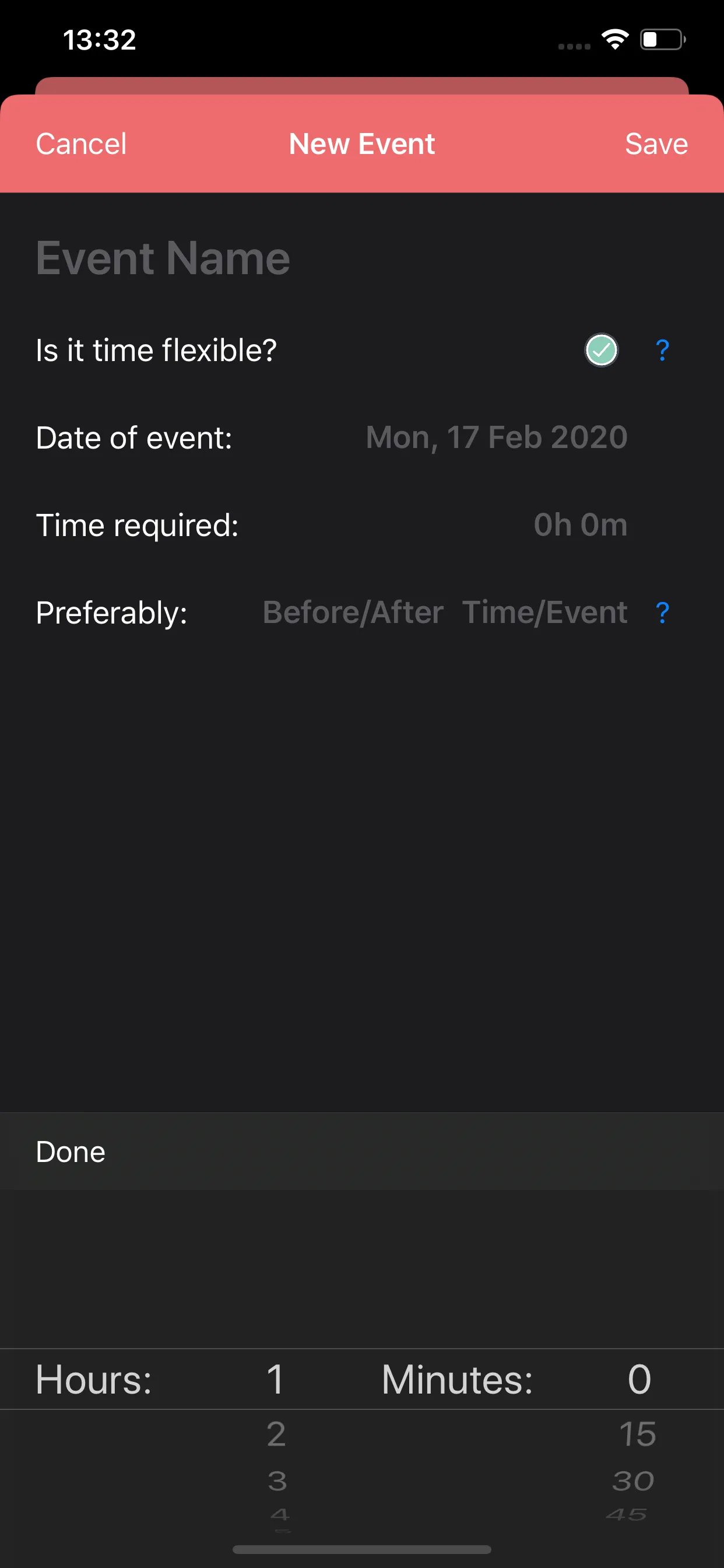The image size is (724, 1568).
Task: Tap Done above the picker
Action: pos(71,1151)
